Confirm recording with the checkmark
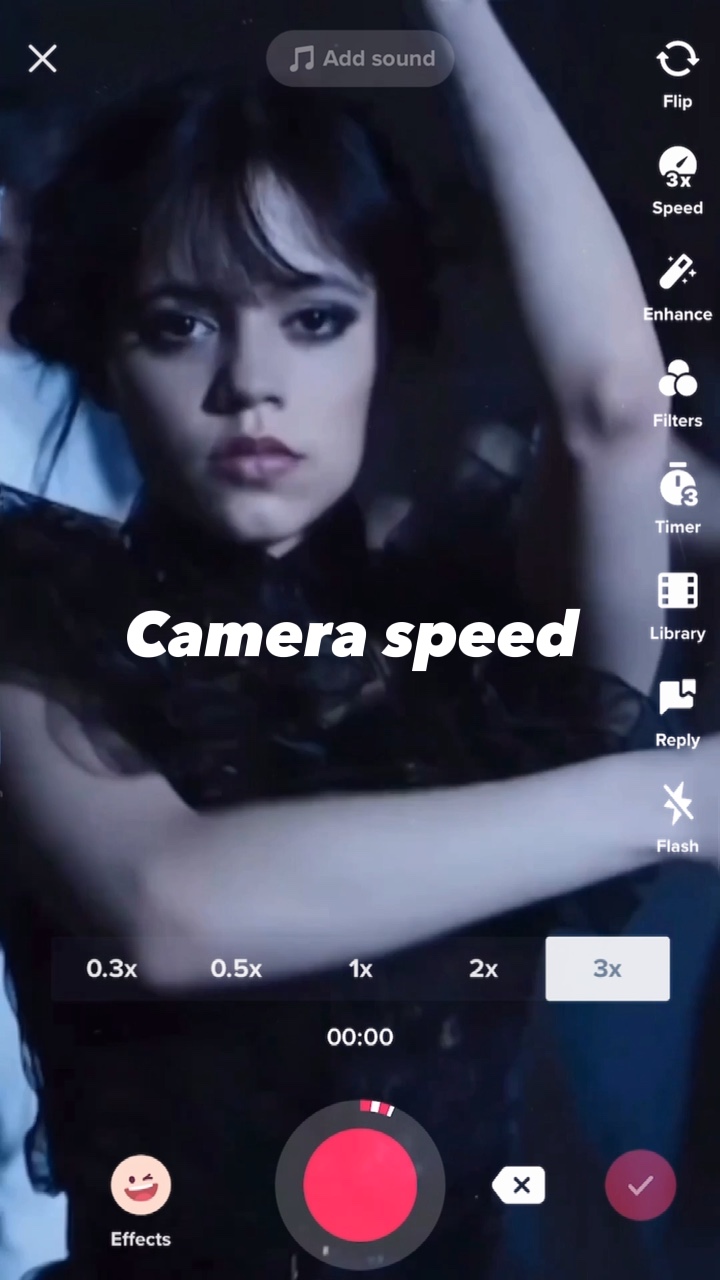This screenshot has height=1280, width=720. 640,1186
